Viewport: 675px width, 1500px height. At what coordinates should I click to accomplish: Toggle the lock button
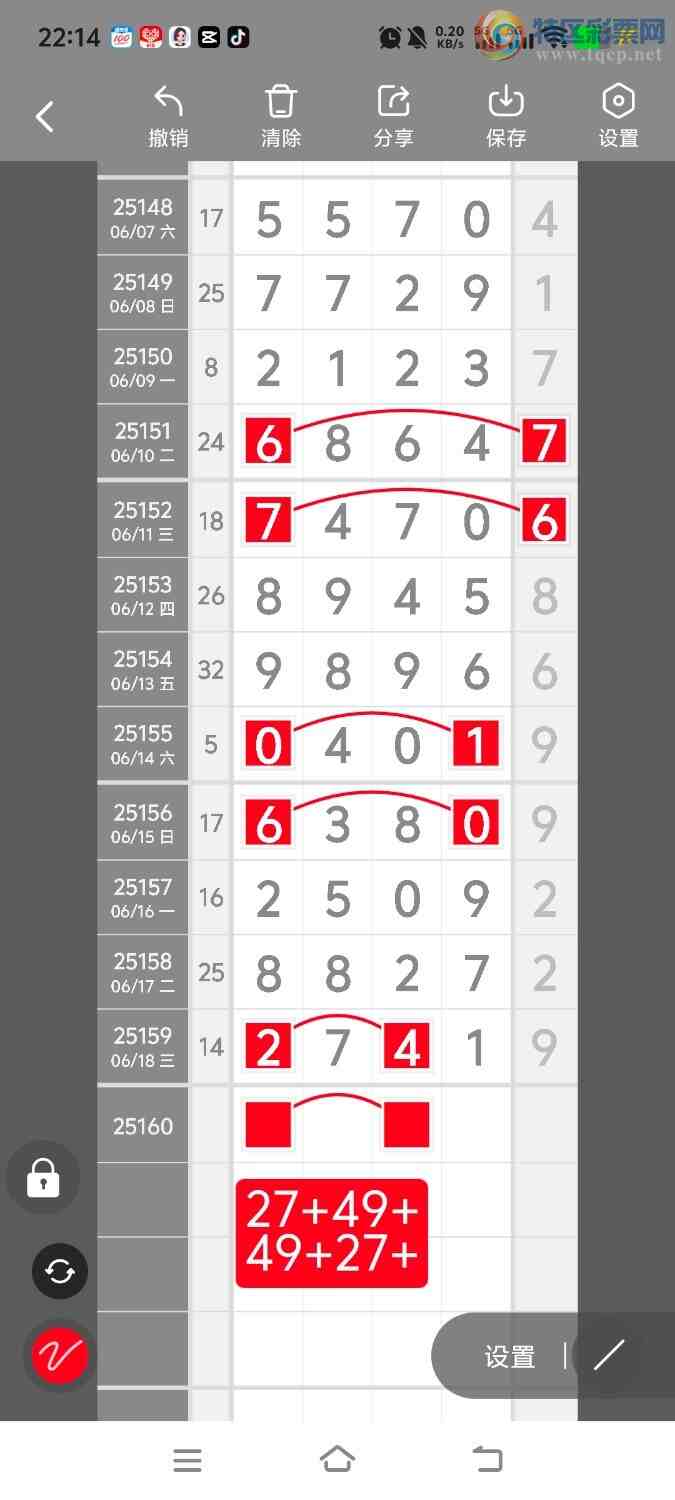pyautogui.click(x=43, y=1179)
